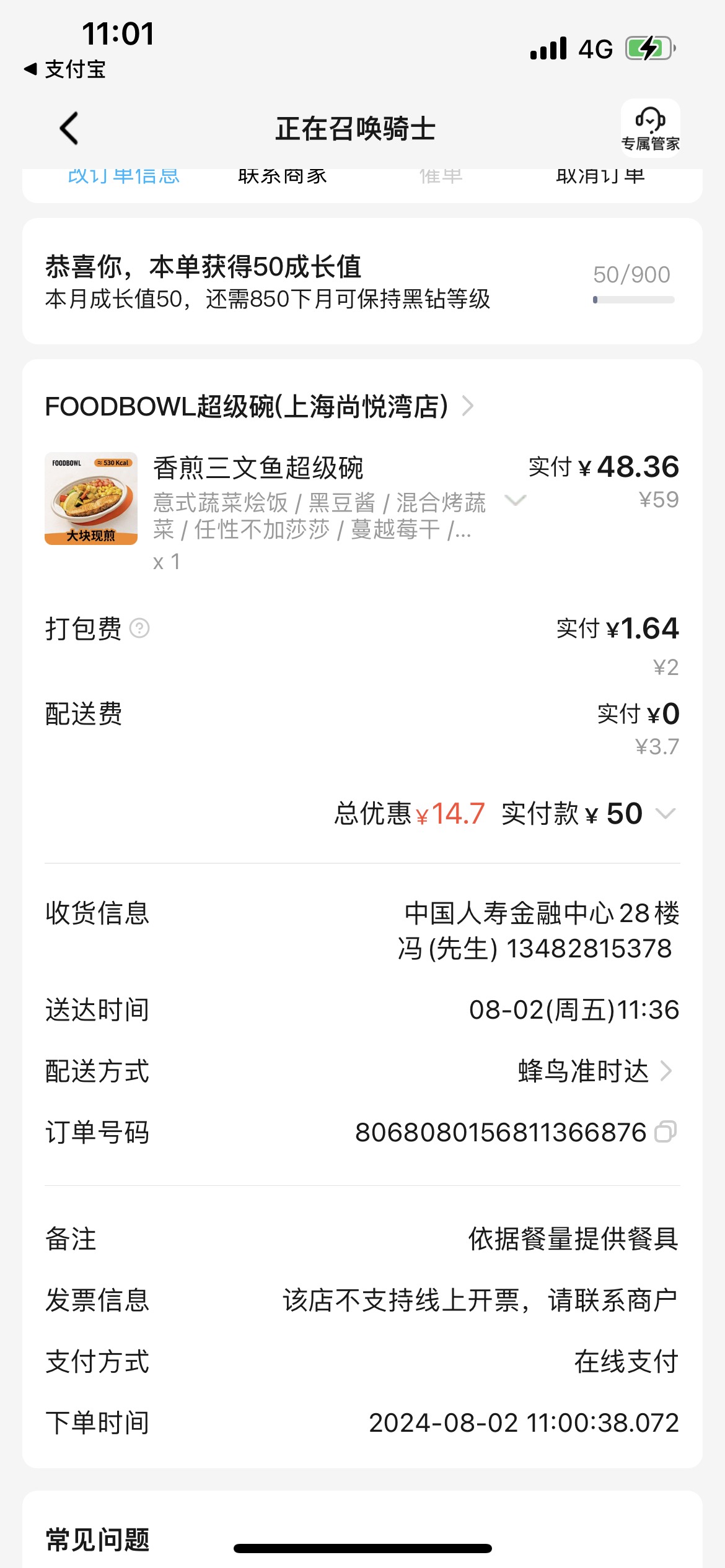Image resolution: width=725 pixels, height=1568 pixels.
Task: Open the 香煎三文鱼超级碗 dish thumbnail
Action: pyautogui.click(x=91, y=499)
